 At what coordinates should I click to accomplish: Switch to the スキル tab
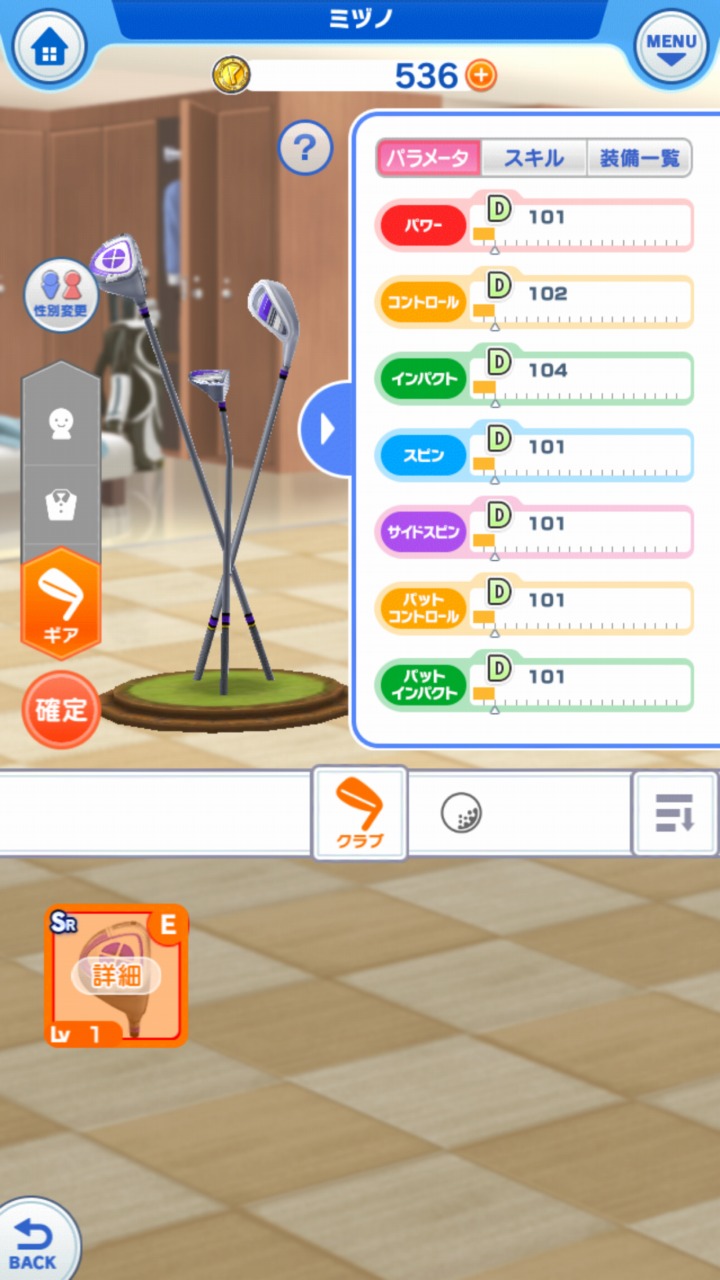tap(533, 158)
